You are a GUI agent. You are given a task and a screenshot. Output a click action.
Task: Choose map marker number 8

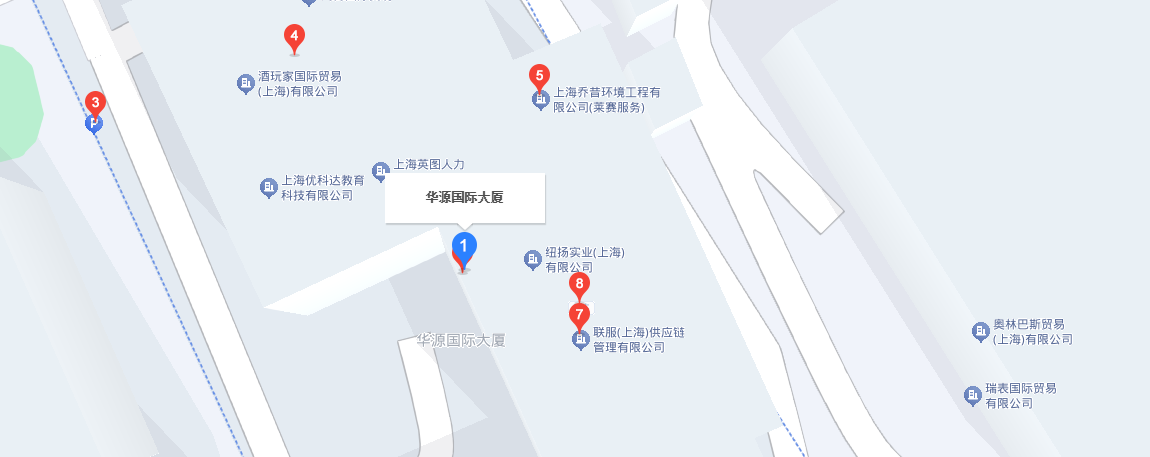coord(579,284)
